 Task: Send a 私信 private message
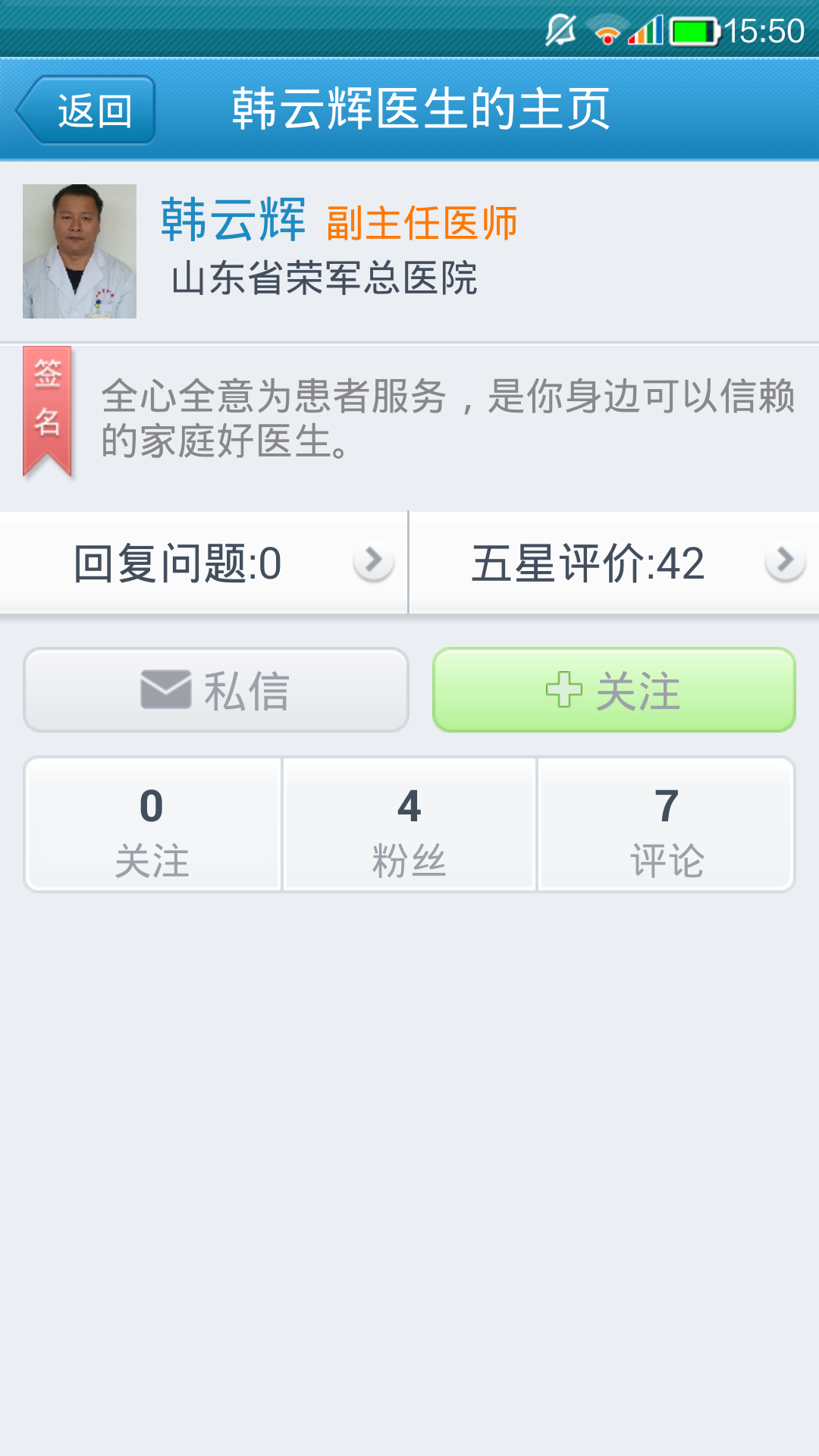tap(216, 690)
